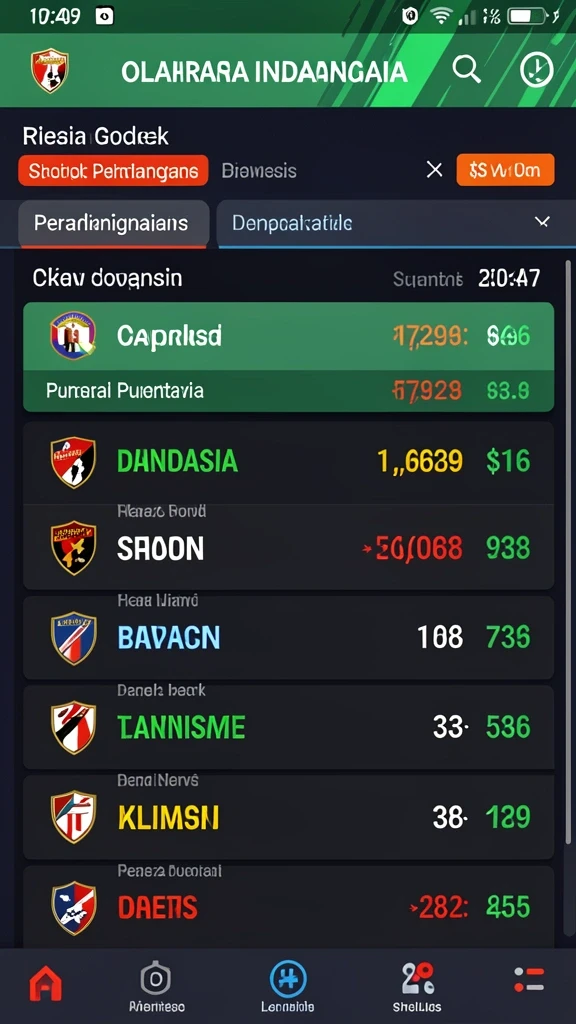Switch to the Perarlianignaians tab
This screenshot has height=1024, width=576.
tap(114, 223)
